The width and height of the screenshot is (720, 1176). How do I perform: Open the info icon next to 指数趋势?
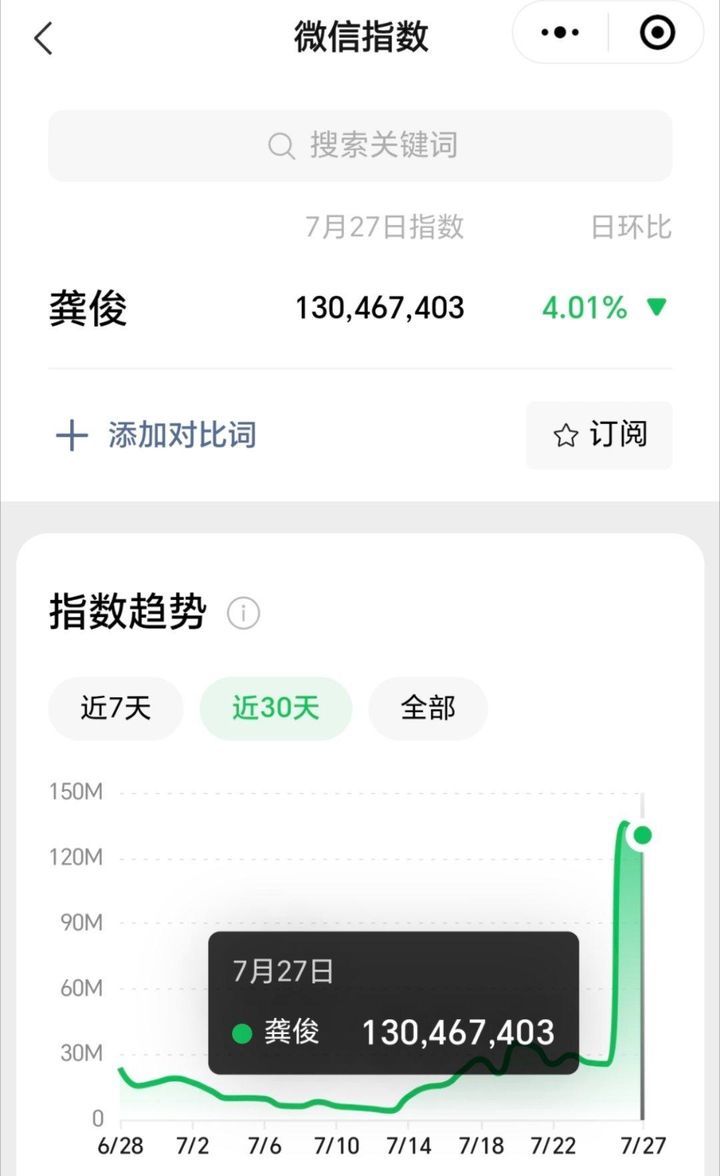click(243, 614)
